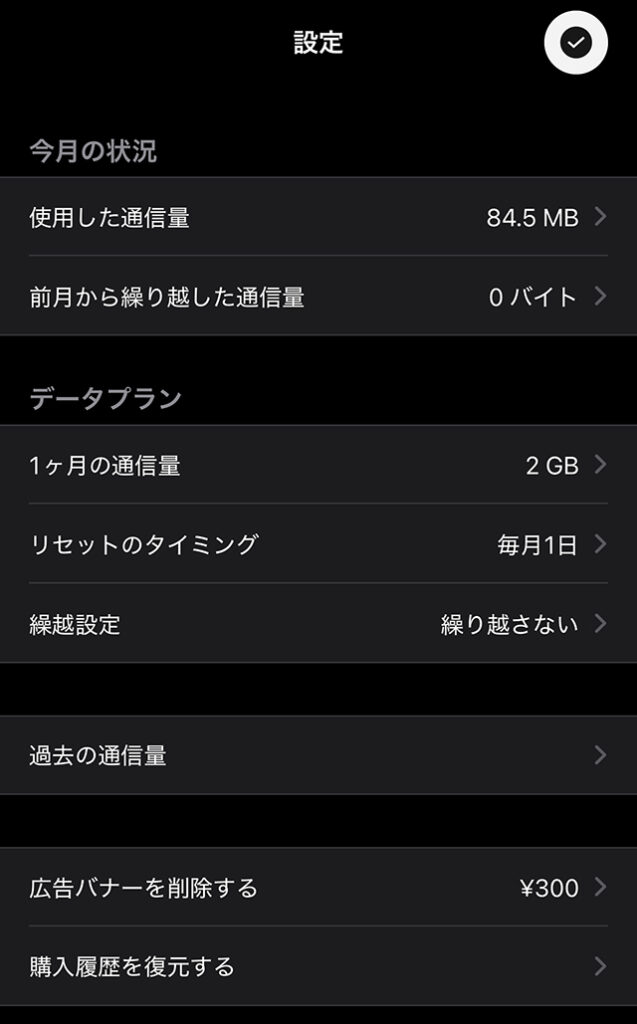View 過去の通信量 history
The image size is (637, 1024).
318,755
